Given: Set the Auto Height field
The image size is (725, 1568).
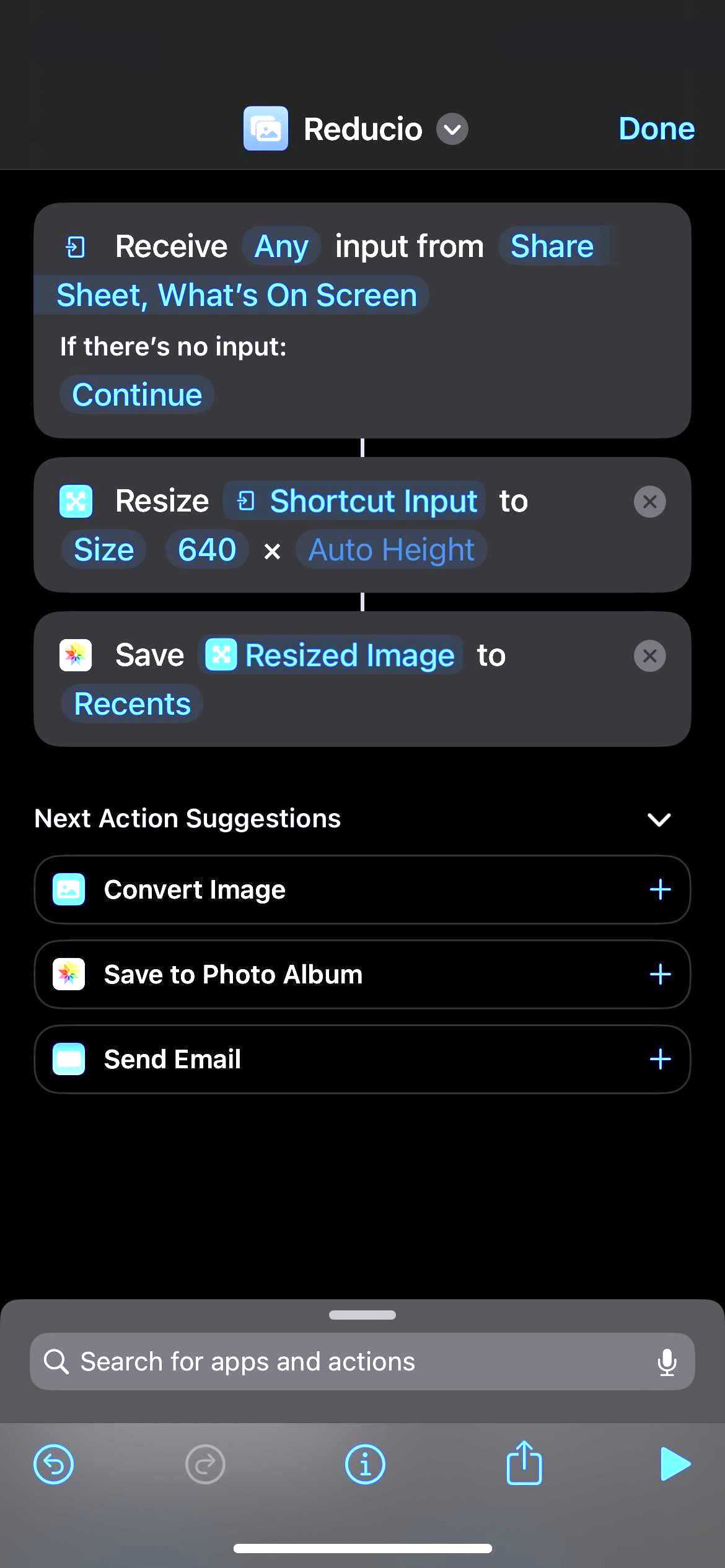Looking at the screenshot, I should click(392, 549).
